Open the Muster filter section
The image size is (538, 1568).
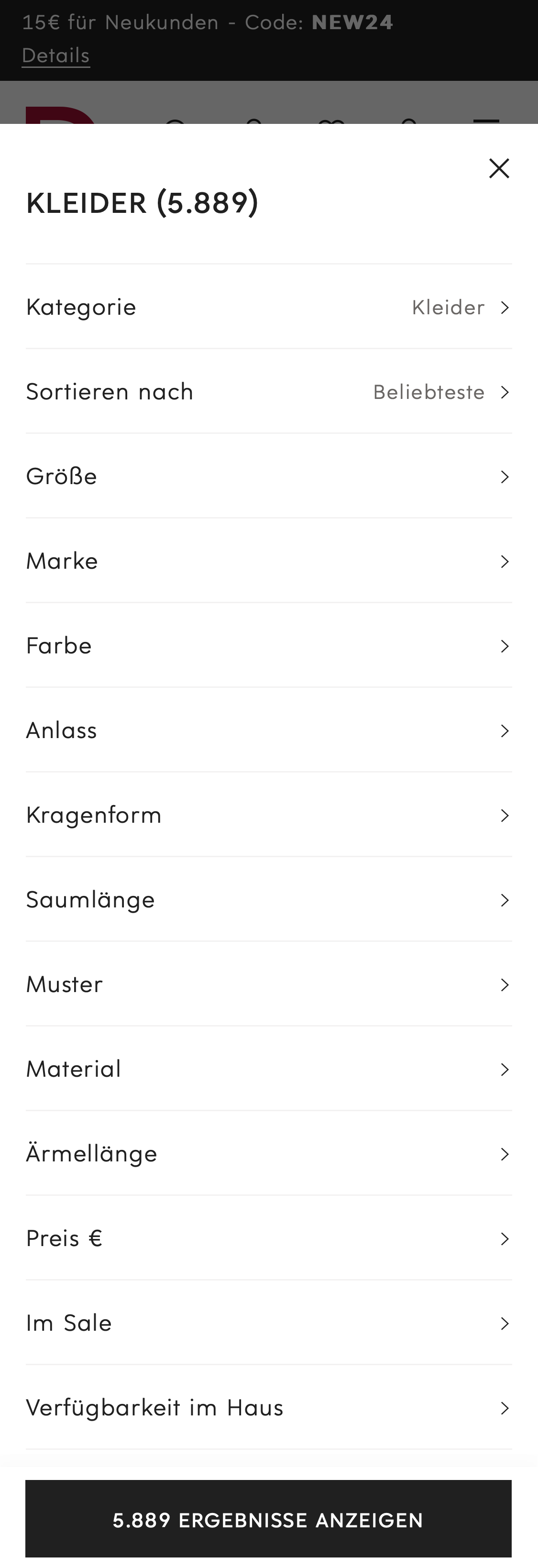click(x=269, y=984)
